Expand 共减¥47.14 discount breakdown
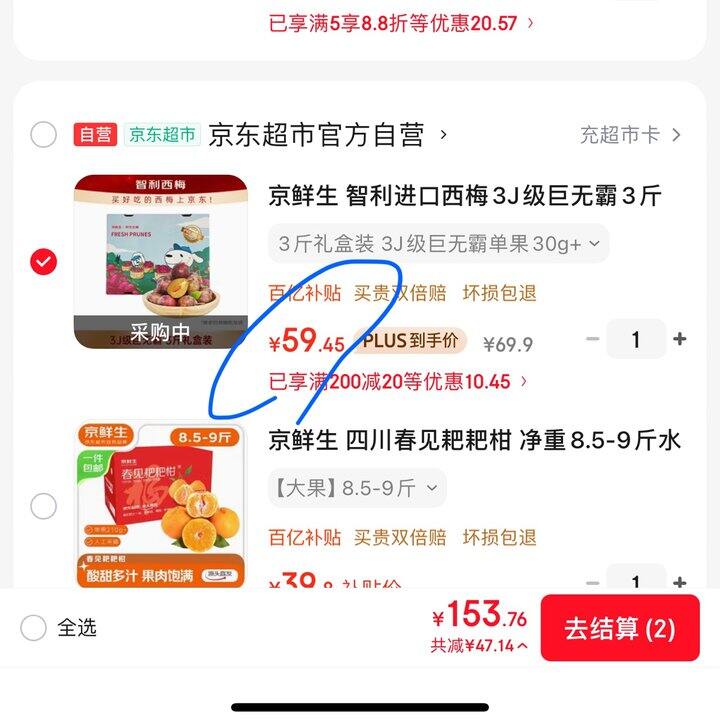 coord(479,646)
